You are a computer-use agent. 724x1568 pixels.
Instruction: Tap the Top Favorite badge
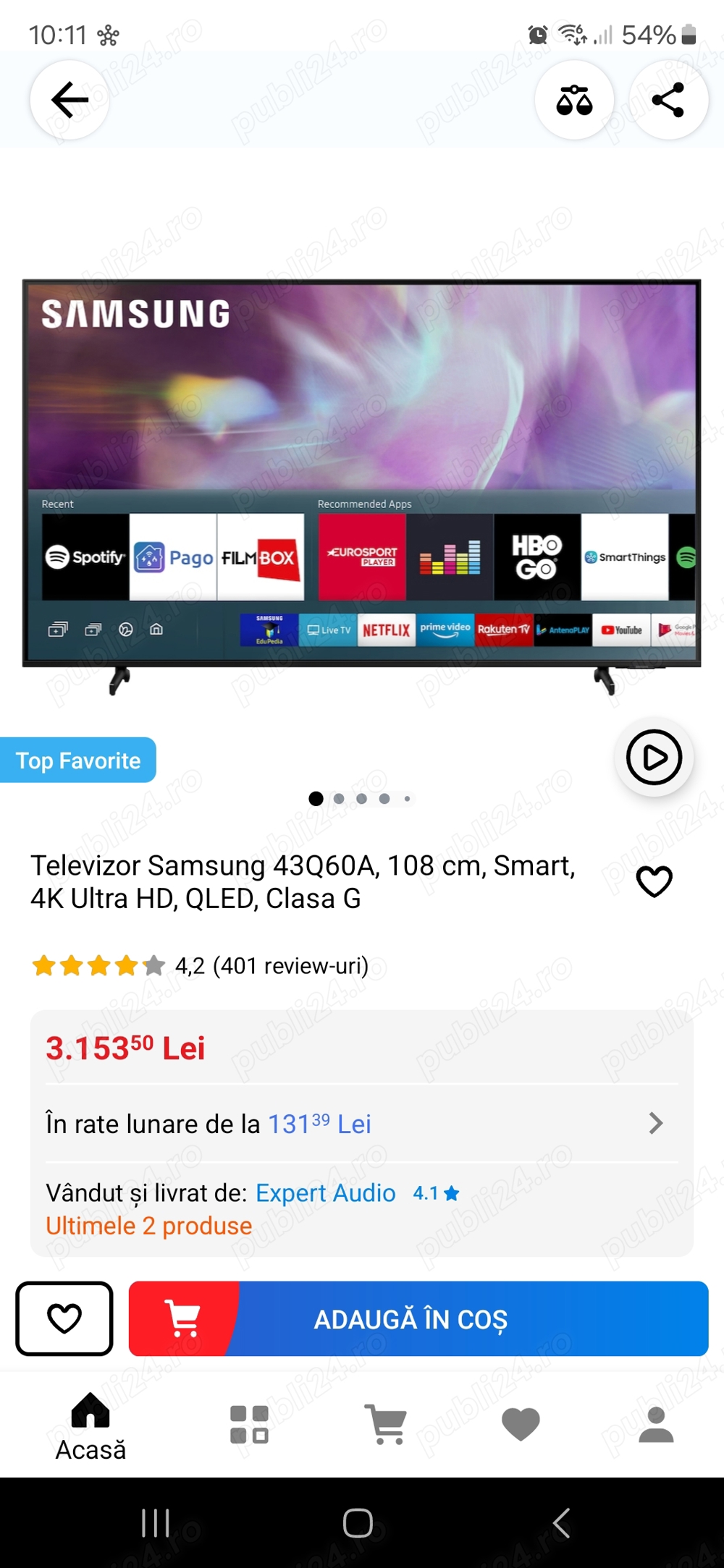pyautogui.click(x=78, y=760)
